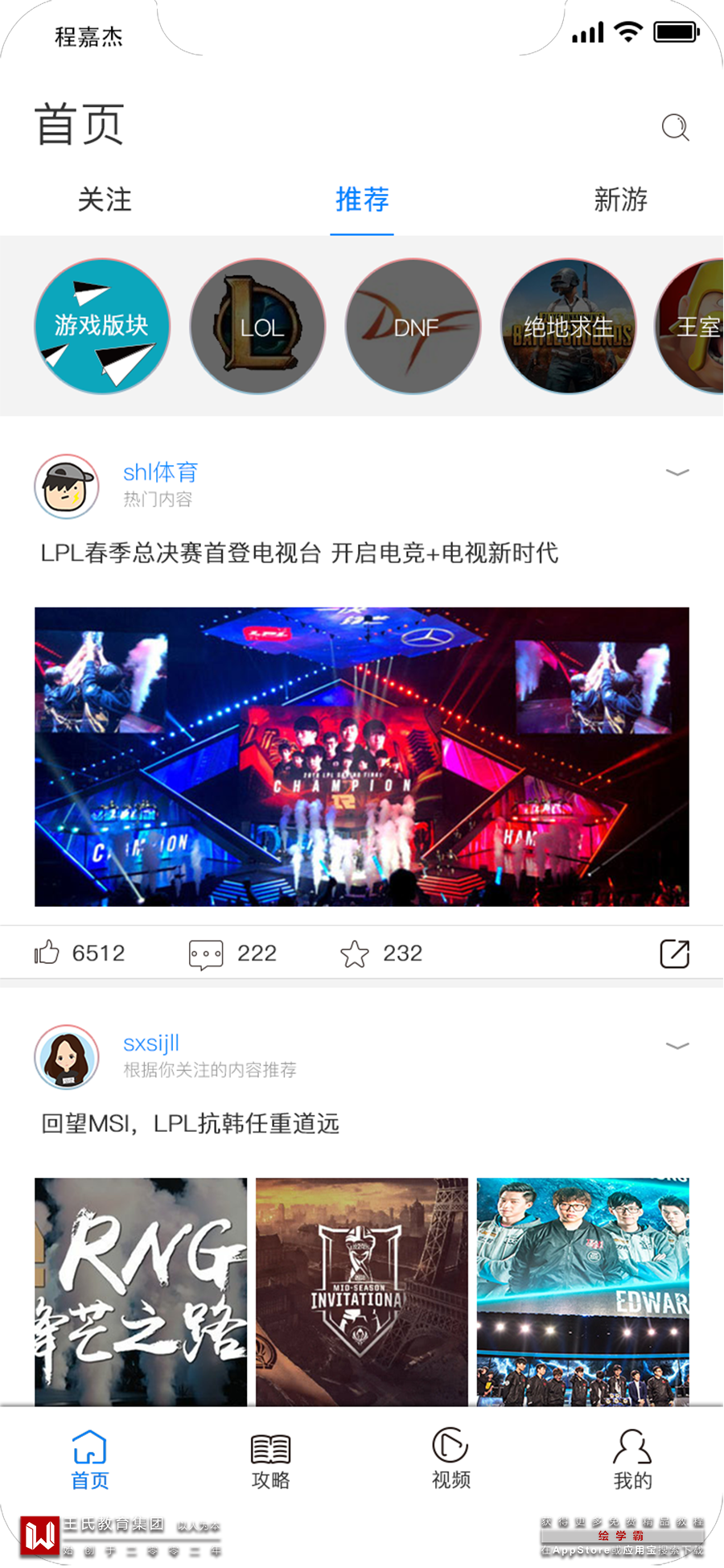Go to the 攻略 tab

pyautogui.click(x=270, y=1459)
